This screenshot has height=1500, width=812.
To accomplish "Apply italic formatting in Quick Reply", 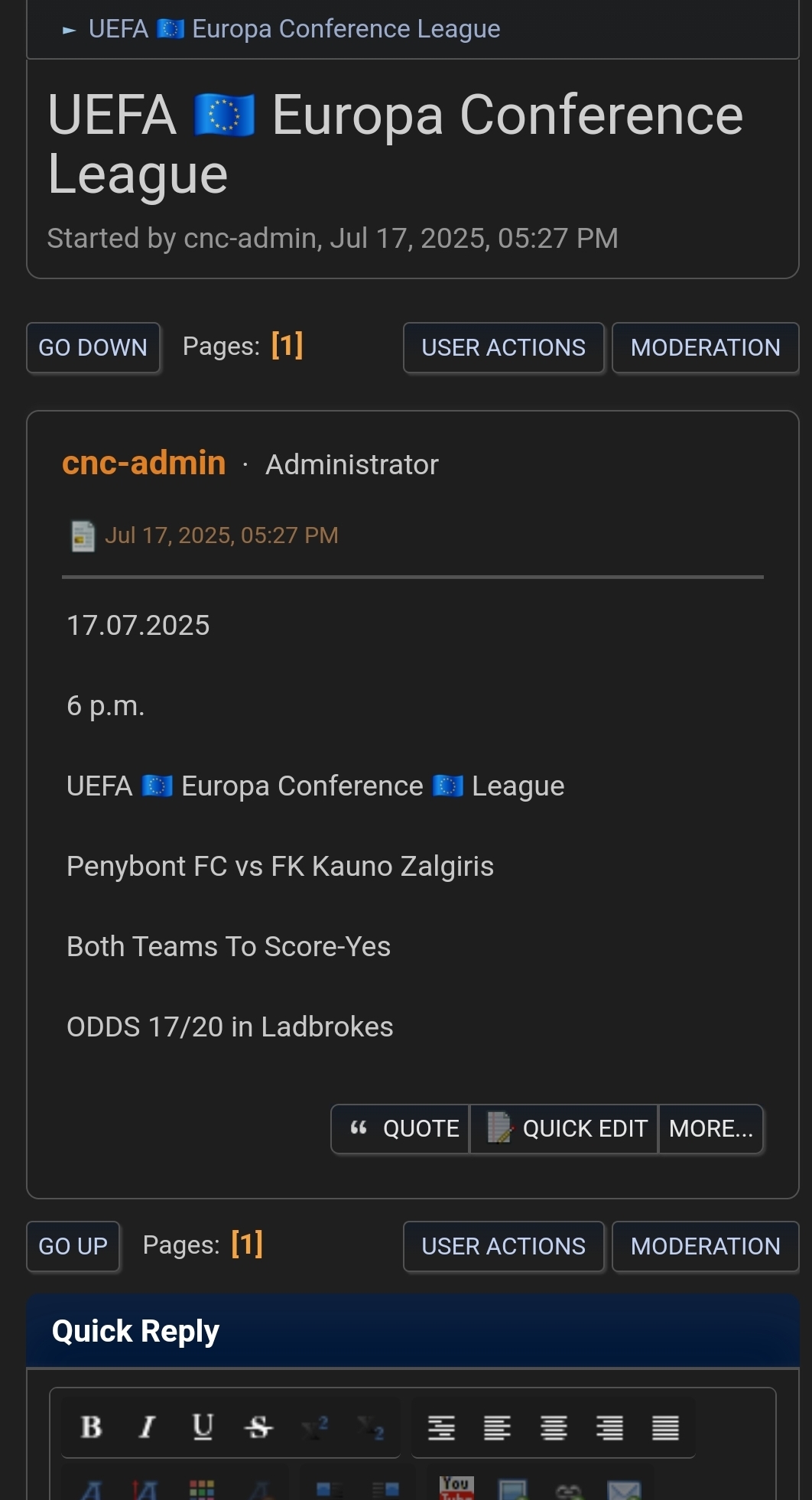I will click(147, 1427).
